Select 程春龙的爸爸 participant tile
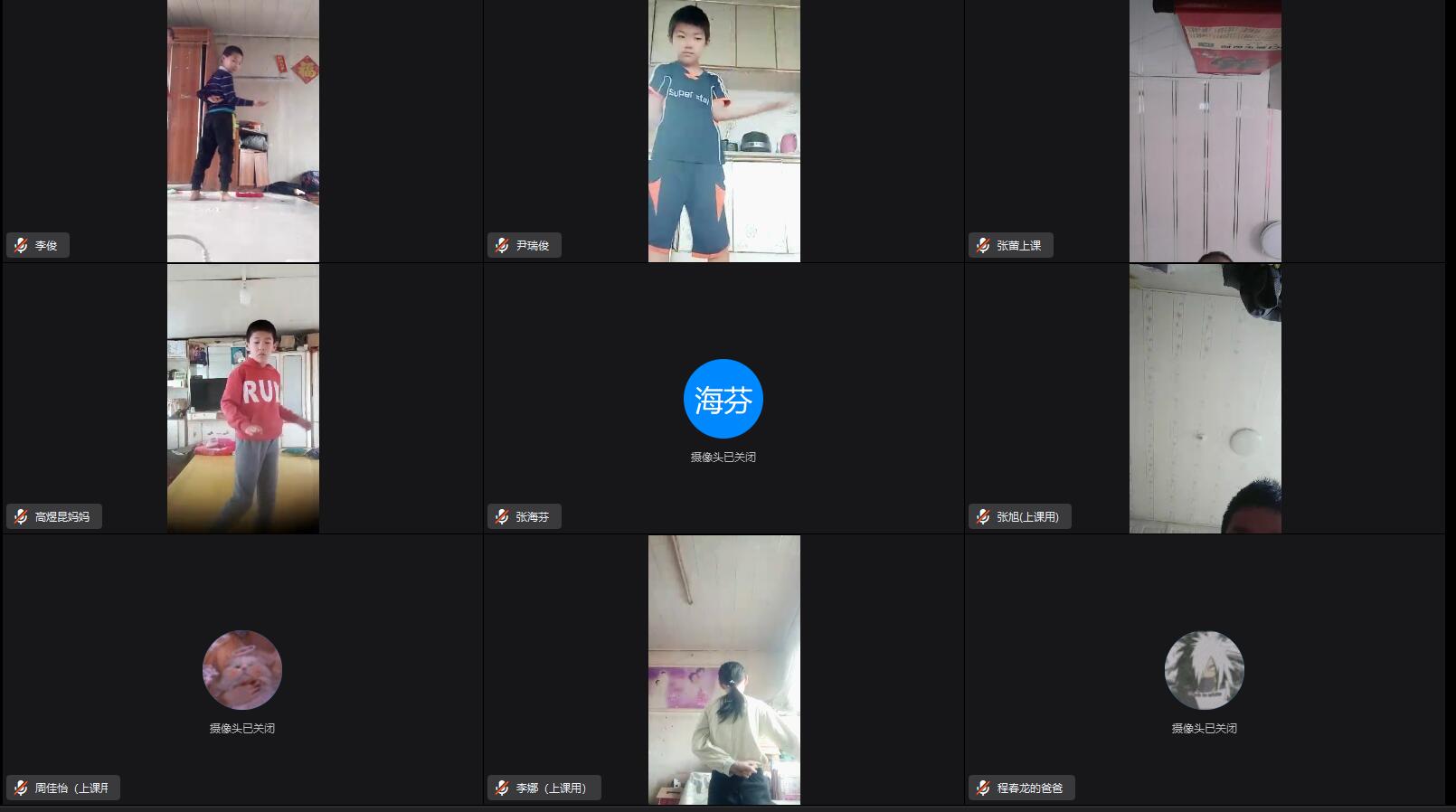Image resolution: width=1456 pixels, height=812 pixels. coord(1205,670)
